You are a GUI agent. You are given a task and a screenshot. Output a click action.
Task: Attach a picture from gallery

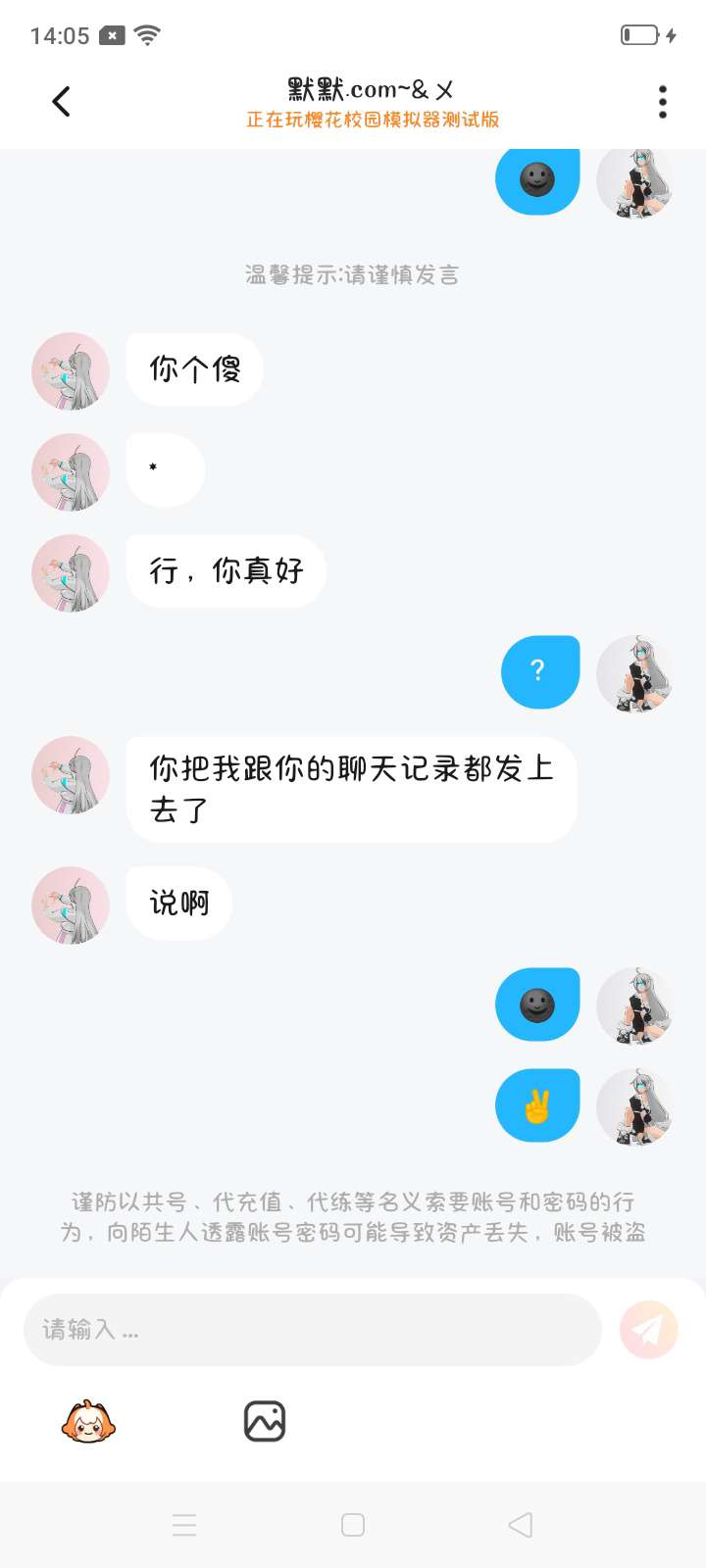[x=265, y=1421]
